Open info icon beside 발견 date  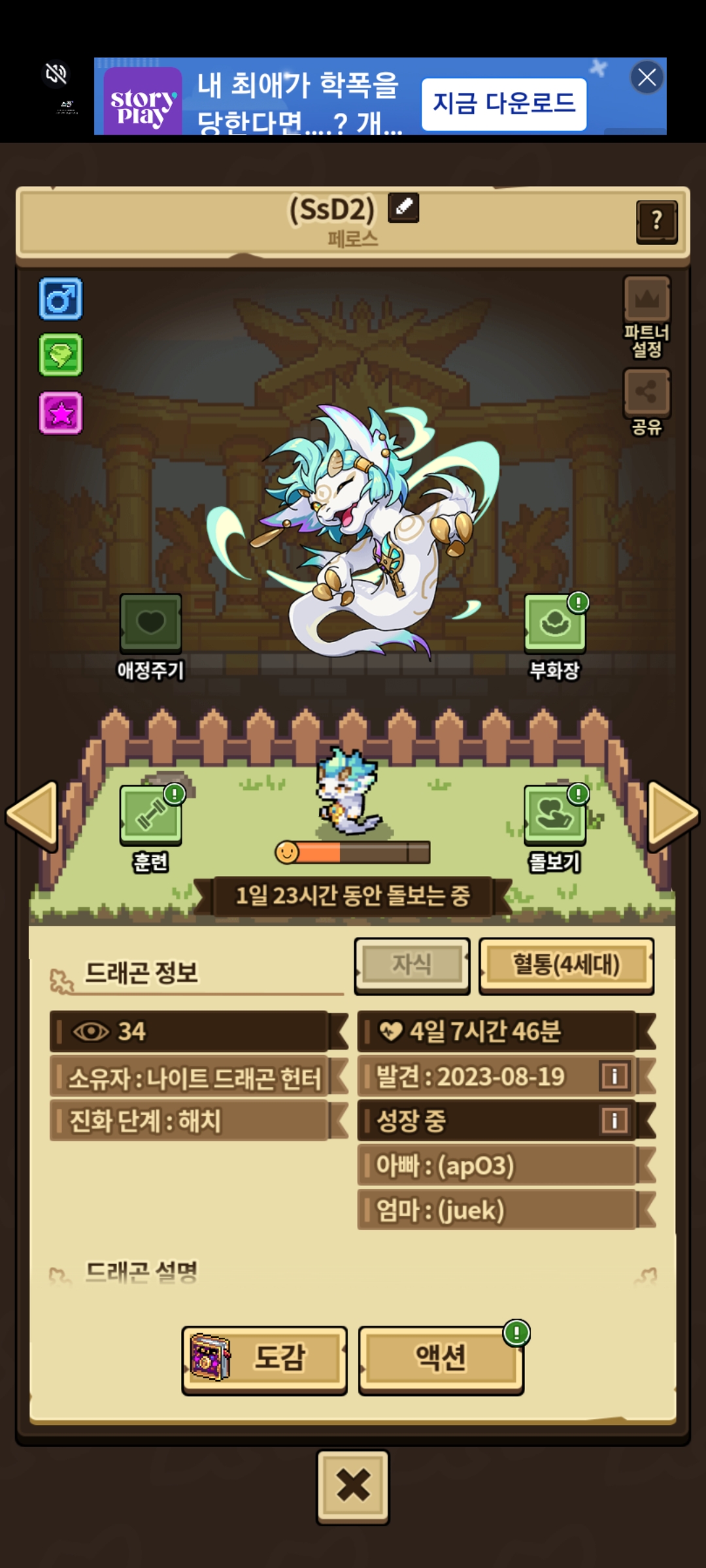point(614,1076)
